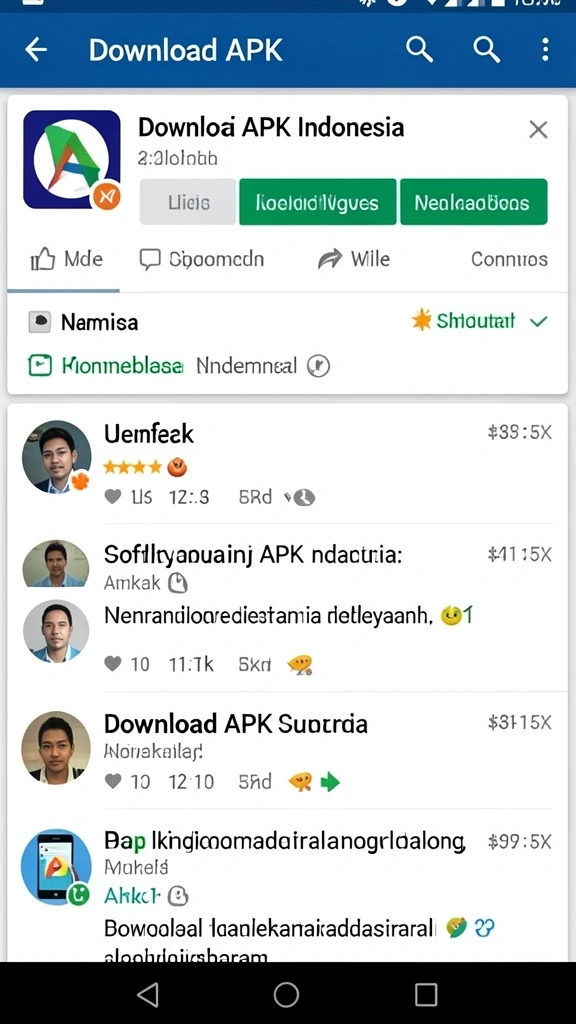The height and width of the screenshot is (1024, 576).
Task: Open the comment bubble tab
Action: [202, 259]
